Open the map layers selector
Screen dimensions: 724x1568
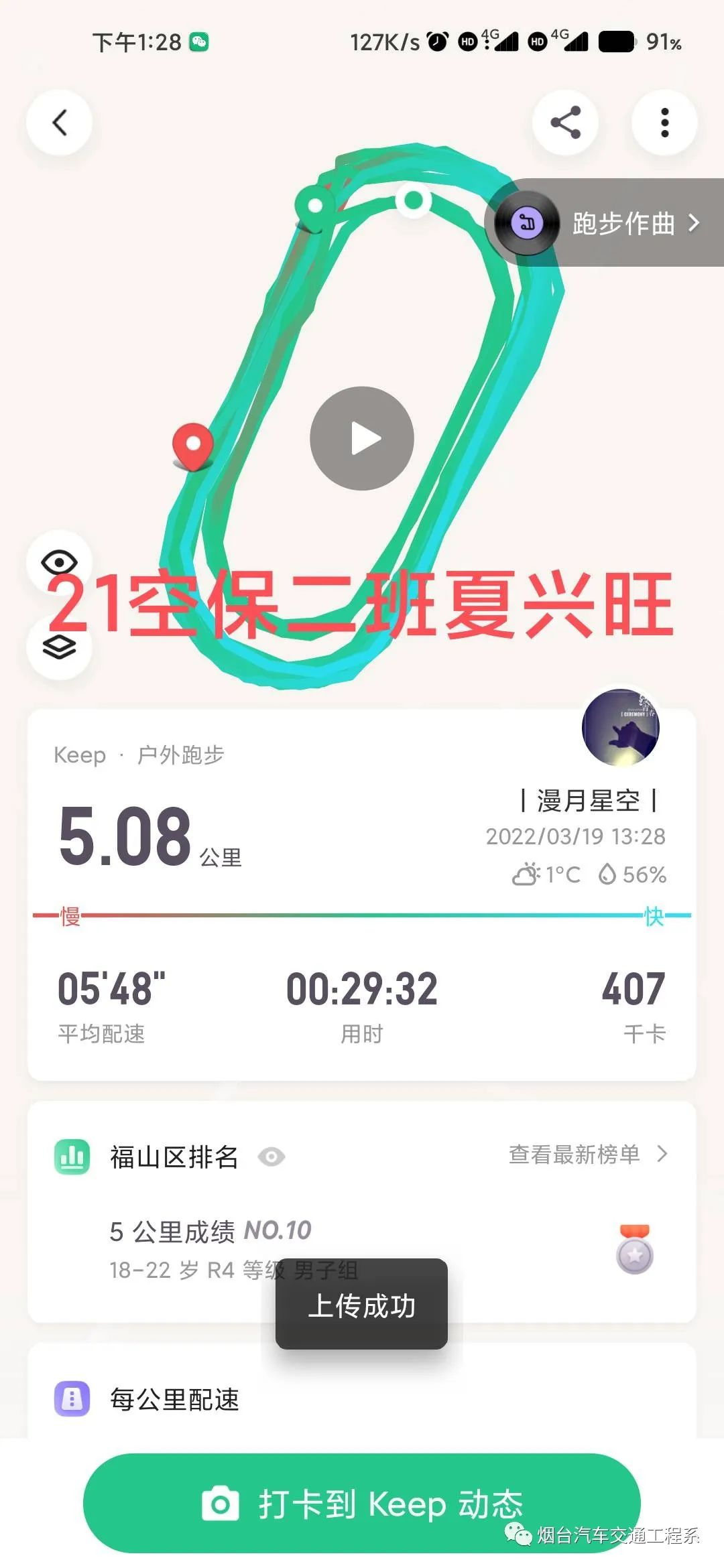[59, 647]
